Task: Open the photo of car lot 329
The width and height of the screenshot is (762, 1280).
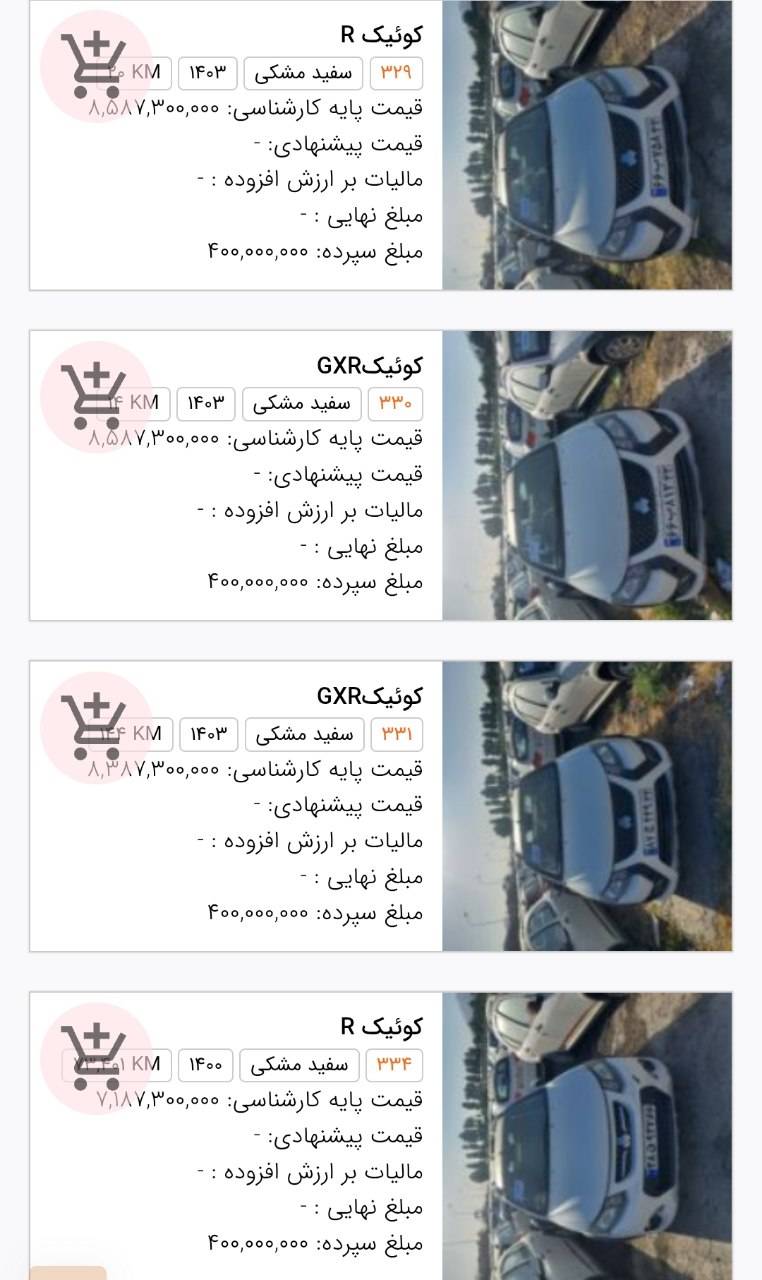Action: tap(587, 145)
